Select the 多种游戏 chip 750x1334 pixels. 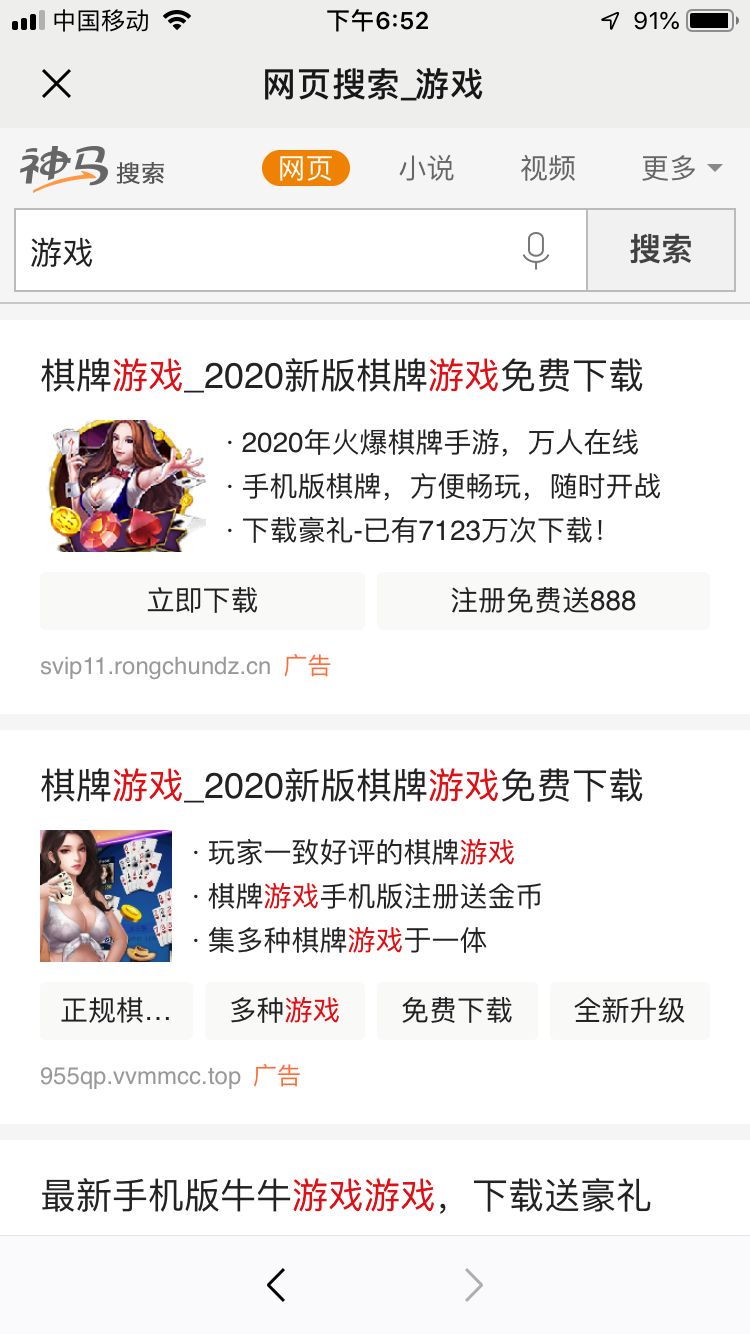285,1011
